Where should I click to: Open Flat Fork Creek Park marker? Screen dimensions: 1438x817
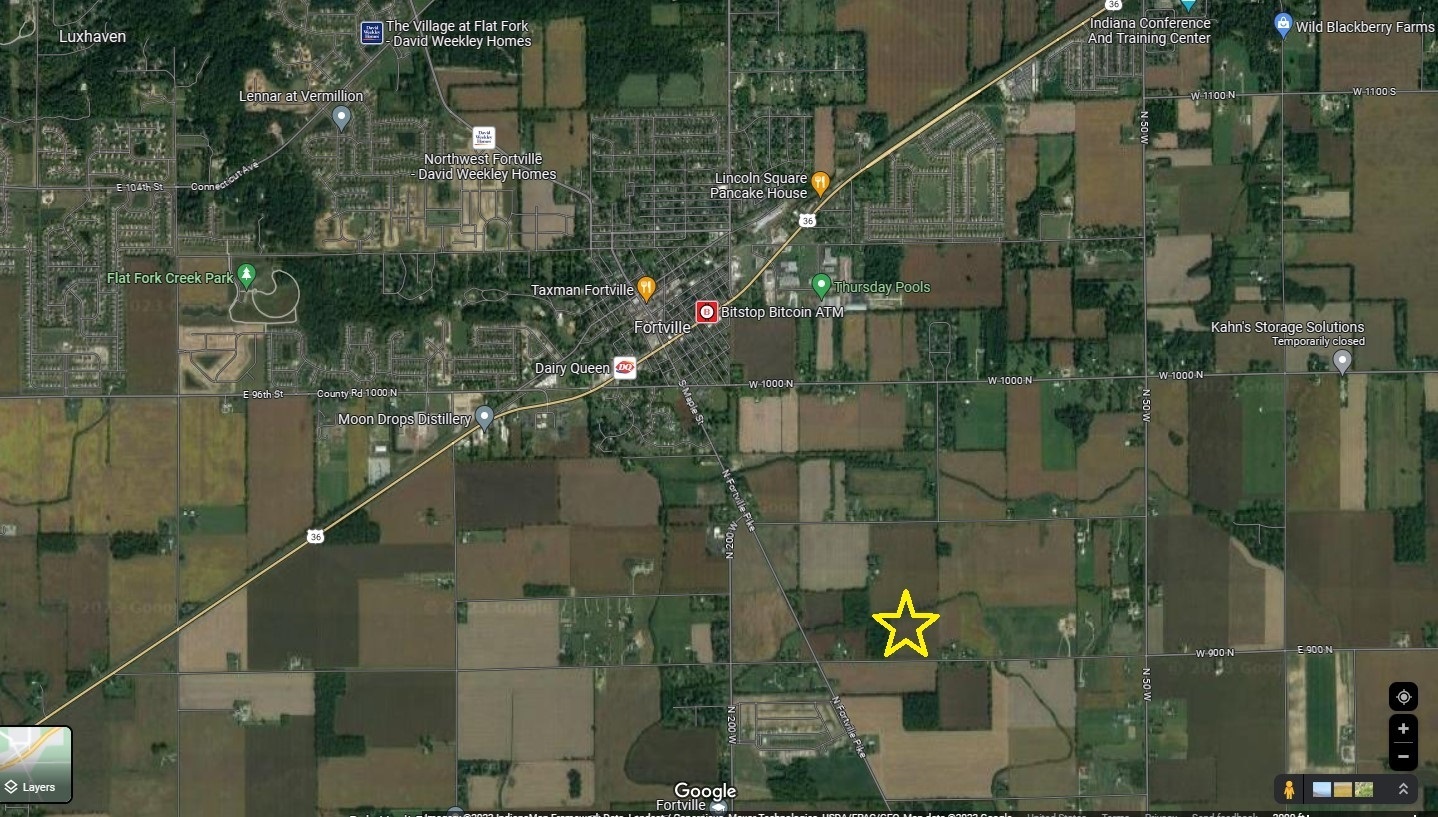coord(247,274)
